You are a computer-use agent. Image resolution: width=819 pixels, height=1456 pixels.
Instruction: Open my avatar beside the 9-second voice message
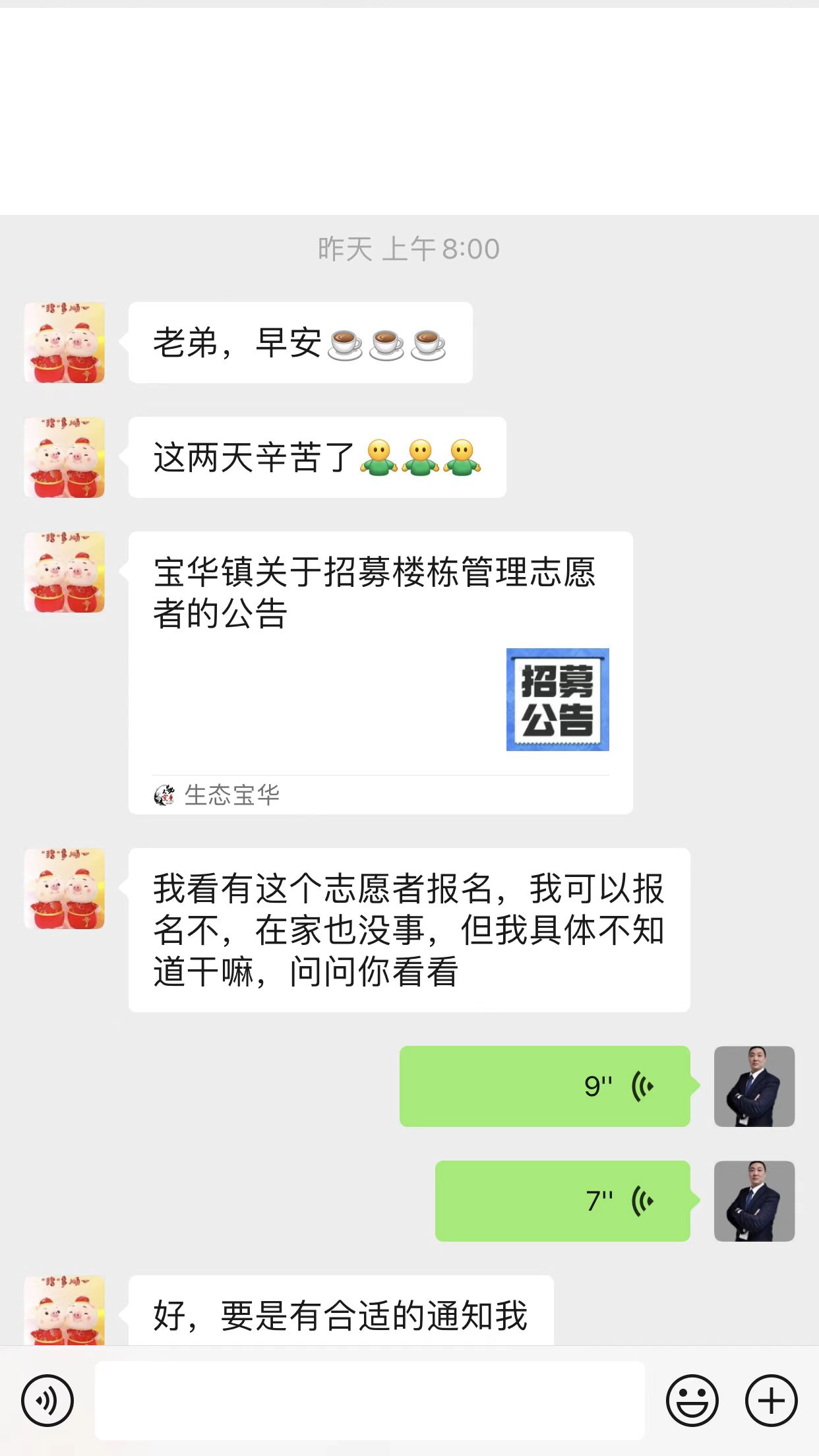[754, 1086]
